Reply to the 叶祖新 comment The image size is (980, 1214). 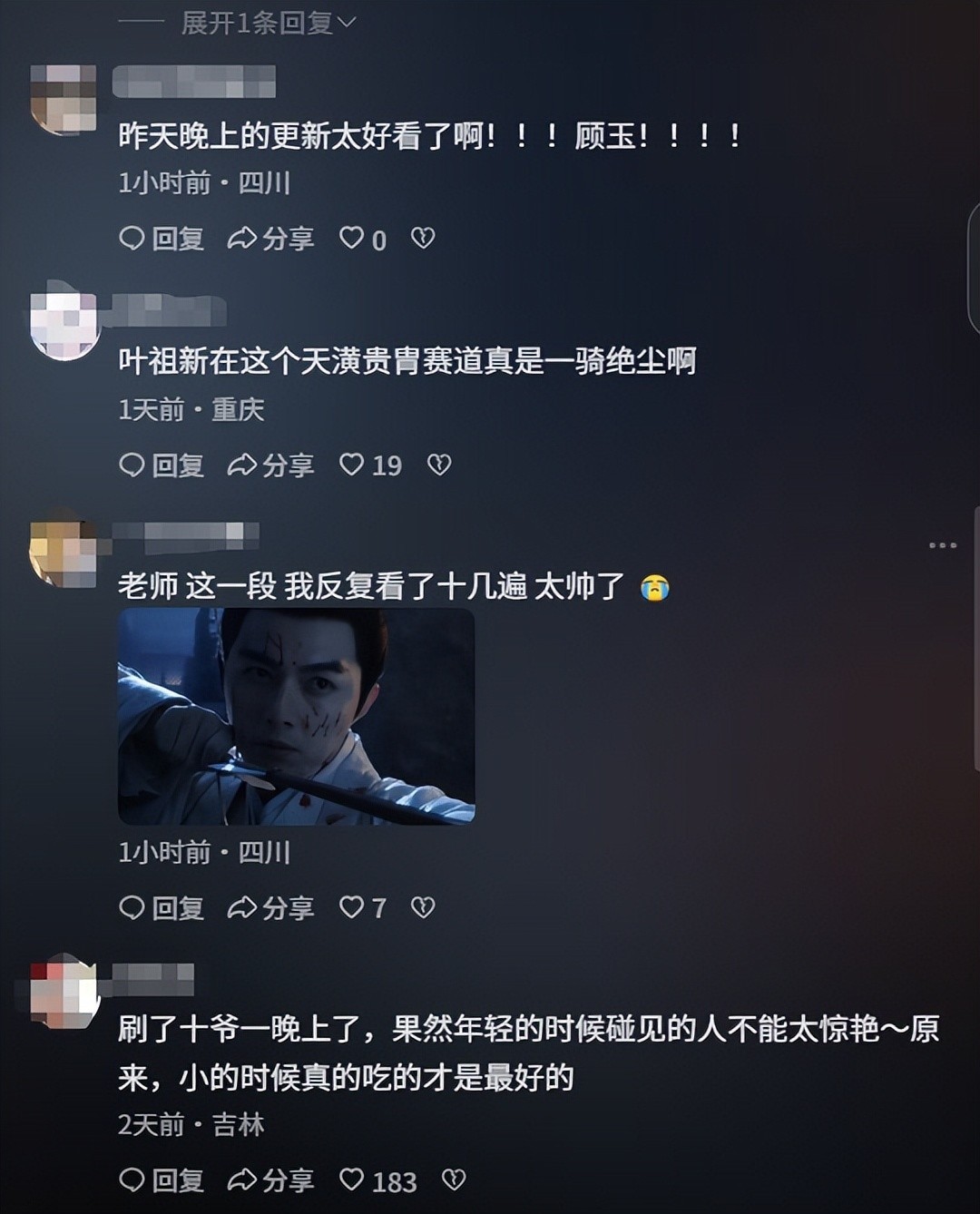click(x=162, y=465)
